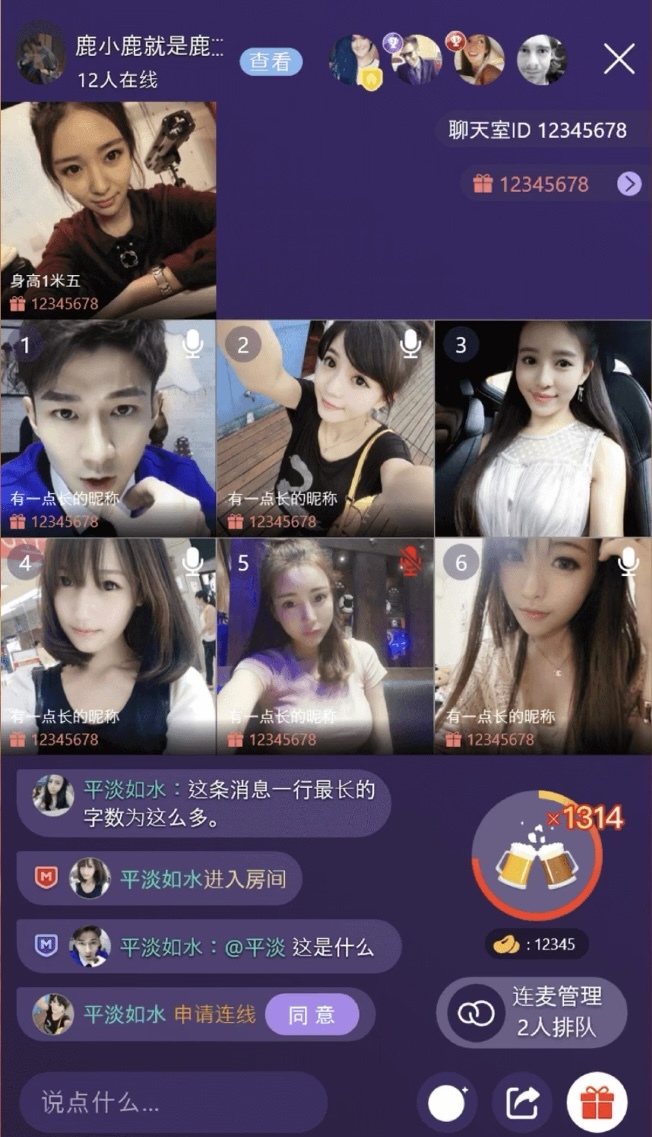
Task: Open seat 1 video tile
Action: click(108, 428)
